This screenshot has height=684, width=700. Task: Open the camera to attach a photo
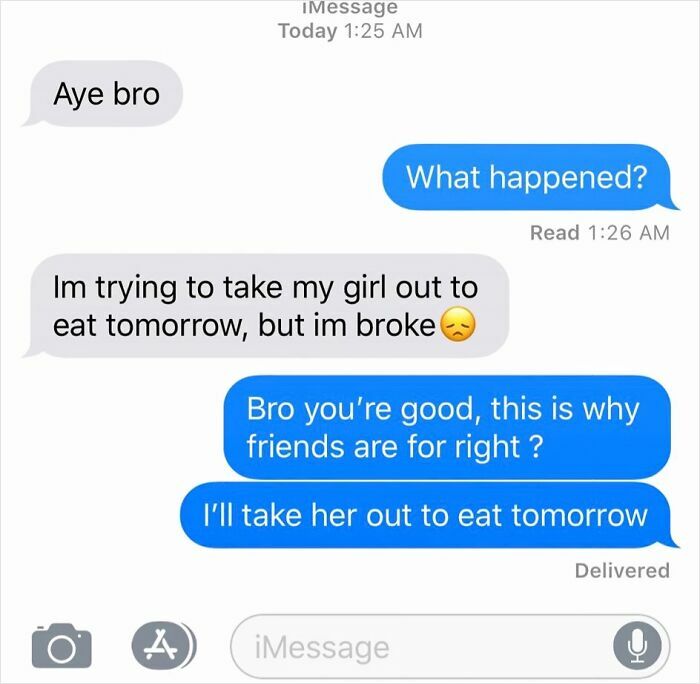(62, 646)
